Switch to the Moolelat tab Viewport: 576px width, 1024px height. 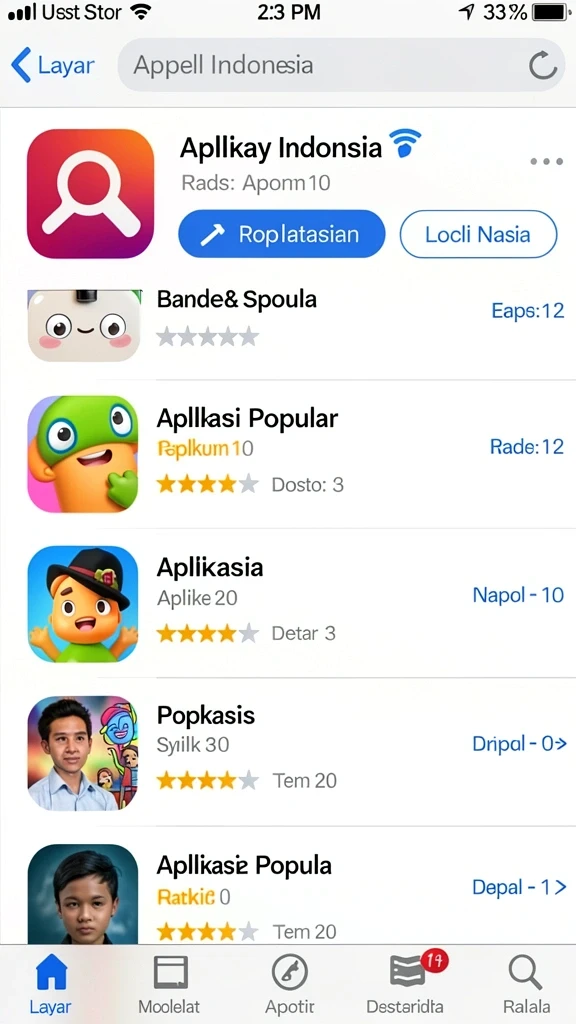[x=169, y=985]
